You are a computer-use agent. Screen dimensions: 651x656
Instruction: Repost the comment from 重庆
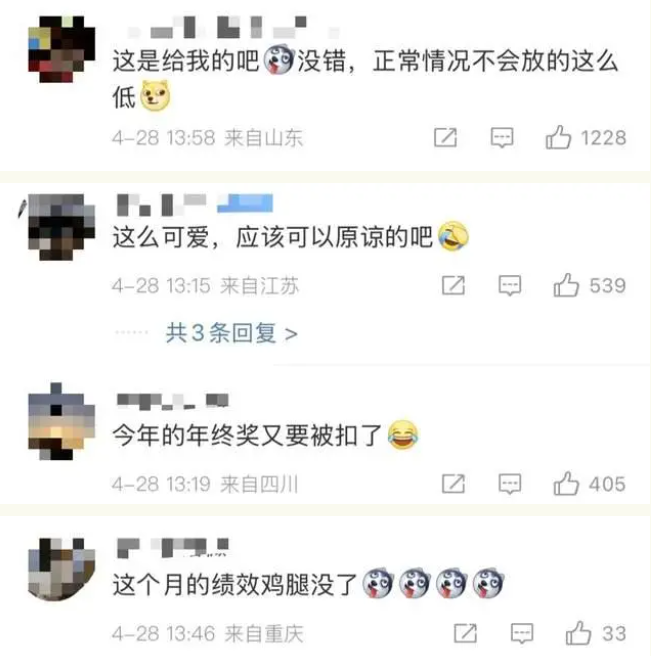[x=466, y=633]
